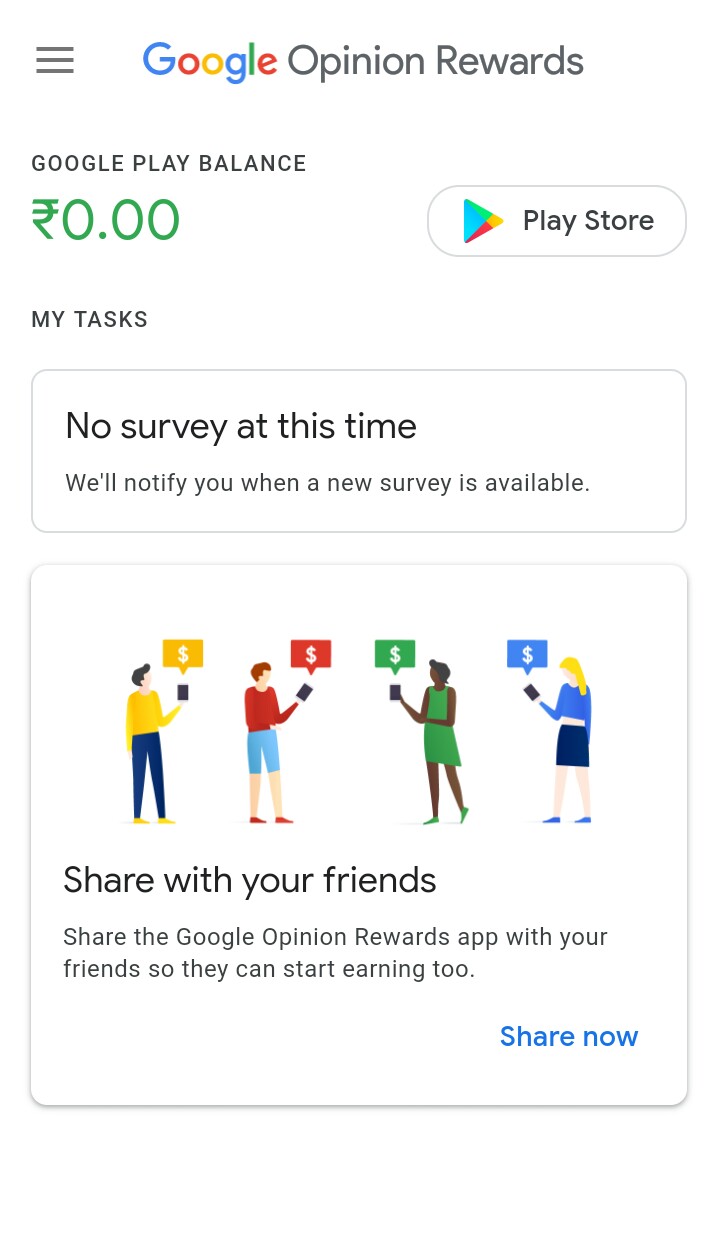
Task: Open the Play Store button
Action: pos(556,221)
